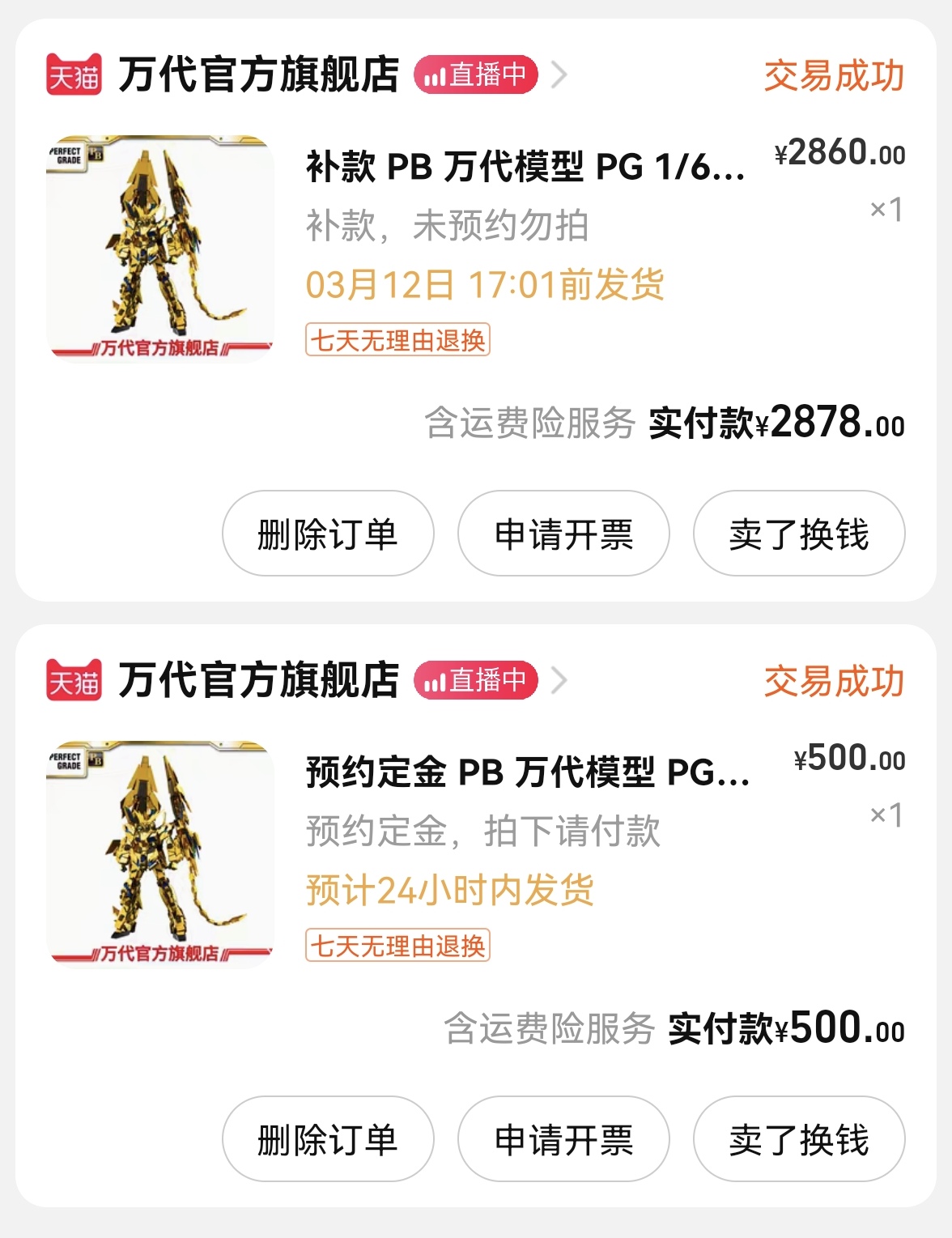The height and width of the screenshot is (1238, 952).
Task: Tap 直播中 badge on the ¥500 预约定金 order
Action: [x=476, y=680]
